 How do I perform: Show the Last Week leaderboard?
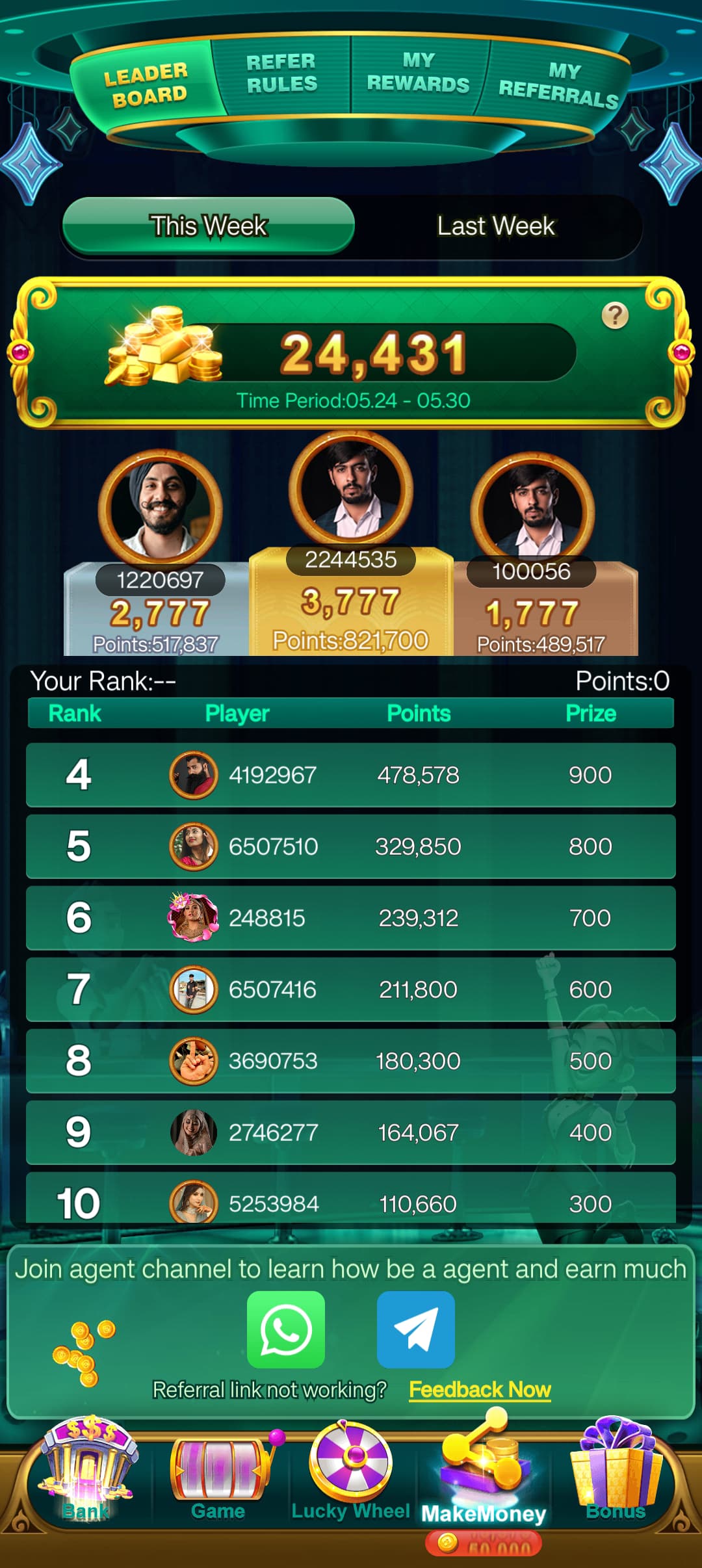[x=496, y=226]
